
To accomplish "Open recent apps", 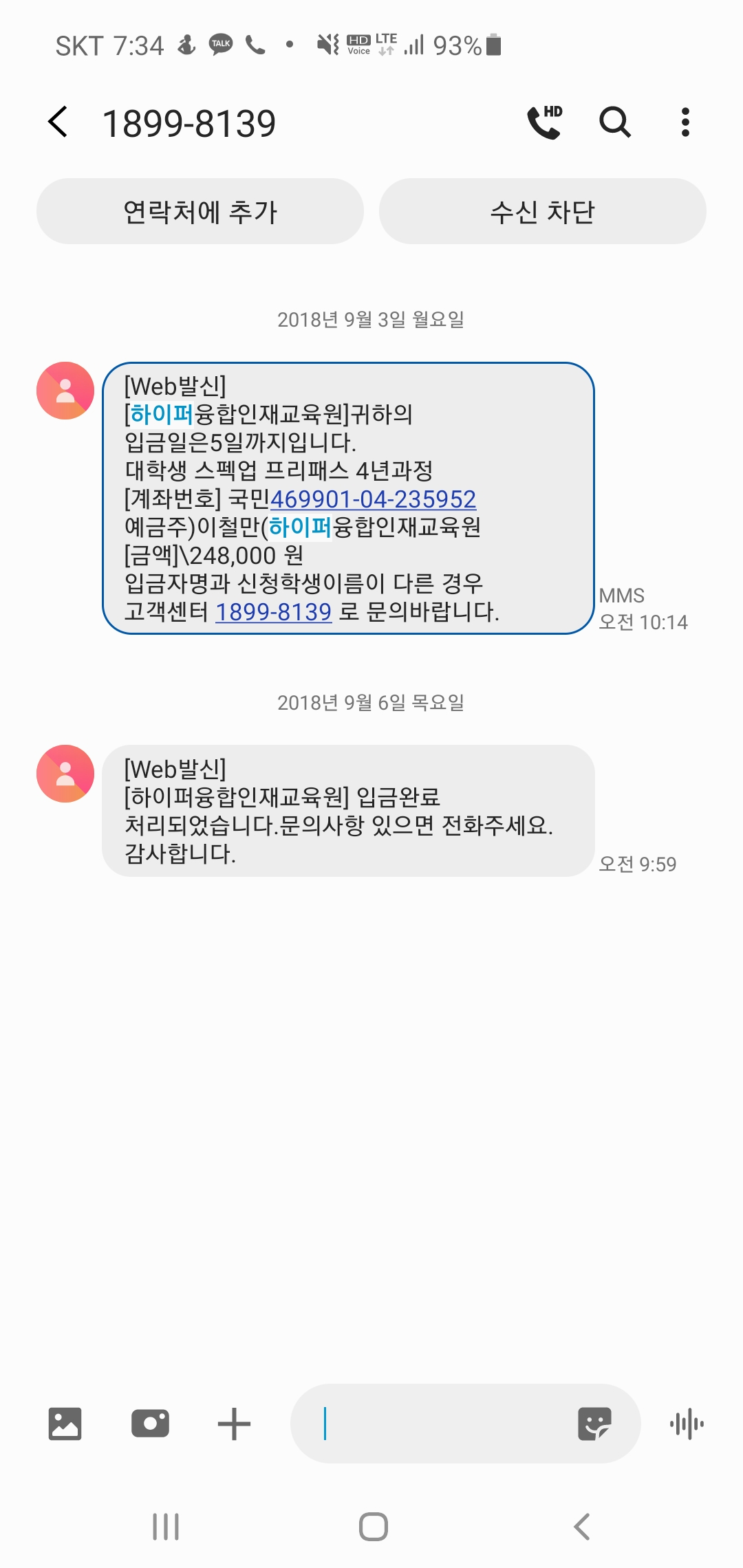I will click(x=166, y=1527).
